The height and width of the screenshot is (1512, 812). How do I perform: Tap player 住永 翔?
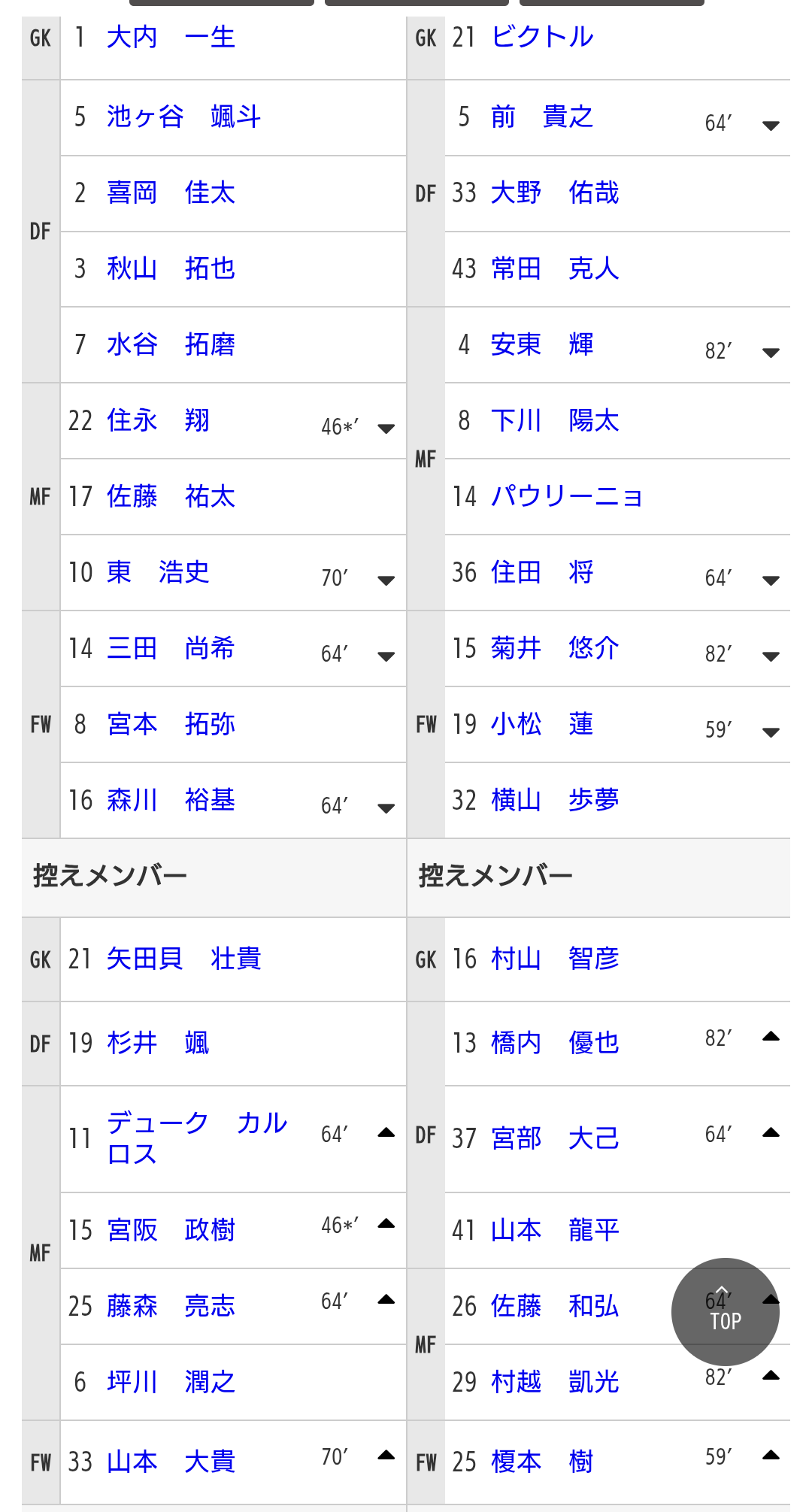click(x=158, y=420)
